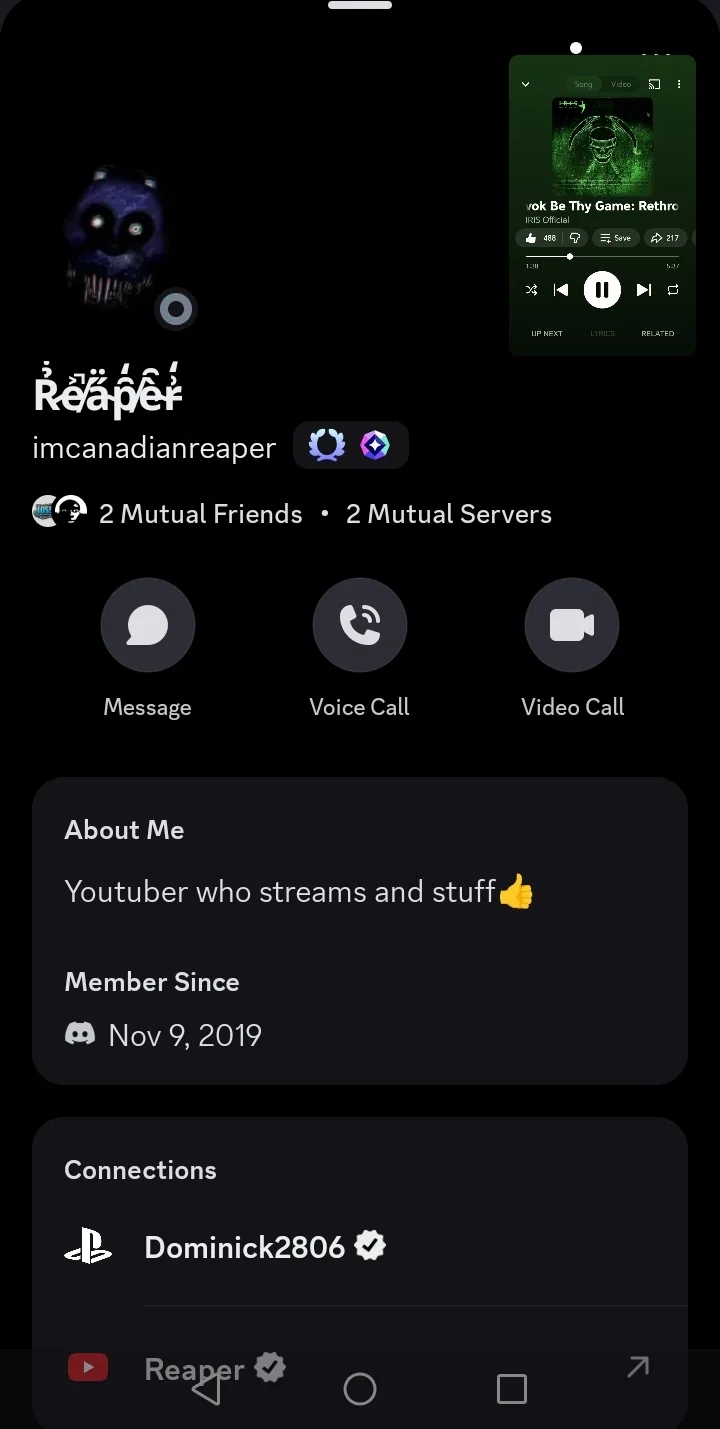
Task: Switch the player to the Related tab
Action: [657, 333]
